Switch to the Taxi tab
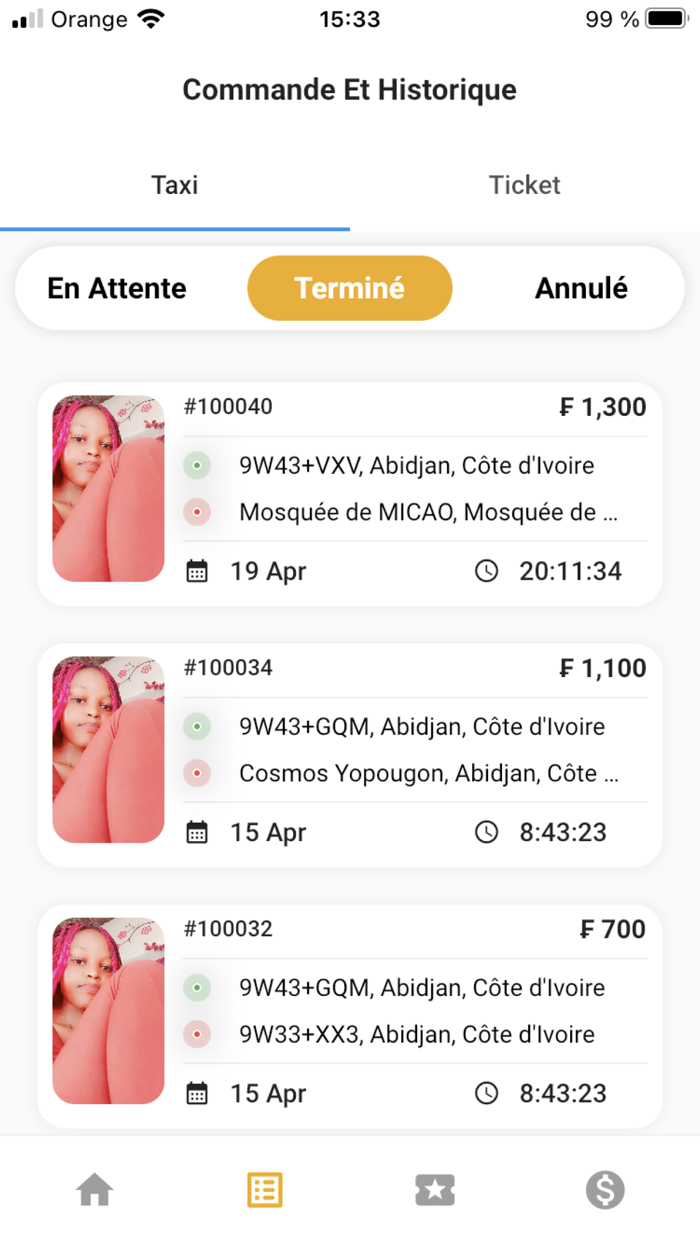Image resolution: width=700 pixels, height=1244 pixels. click(x=175, y=186)
